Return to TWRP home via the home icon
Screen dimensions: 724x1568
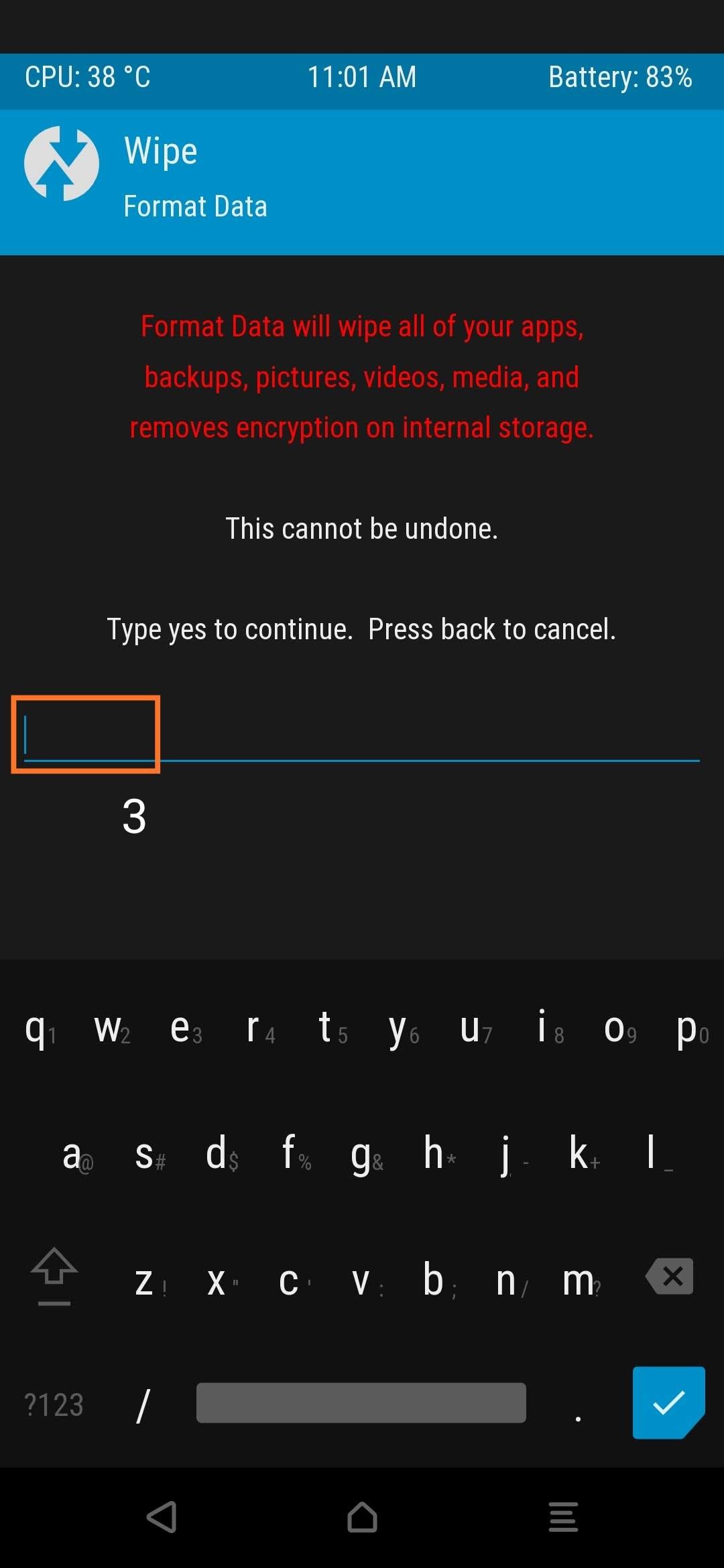(362, 1517)
